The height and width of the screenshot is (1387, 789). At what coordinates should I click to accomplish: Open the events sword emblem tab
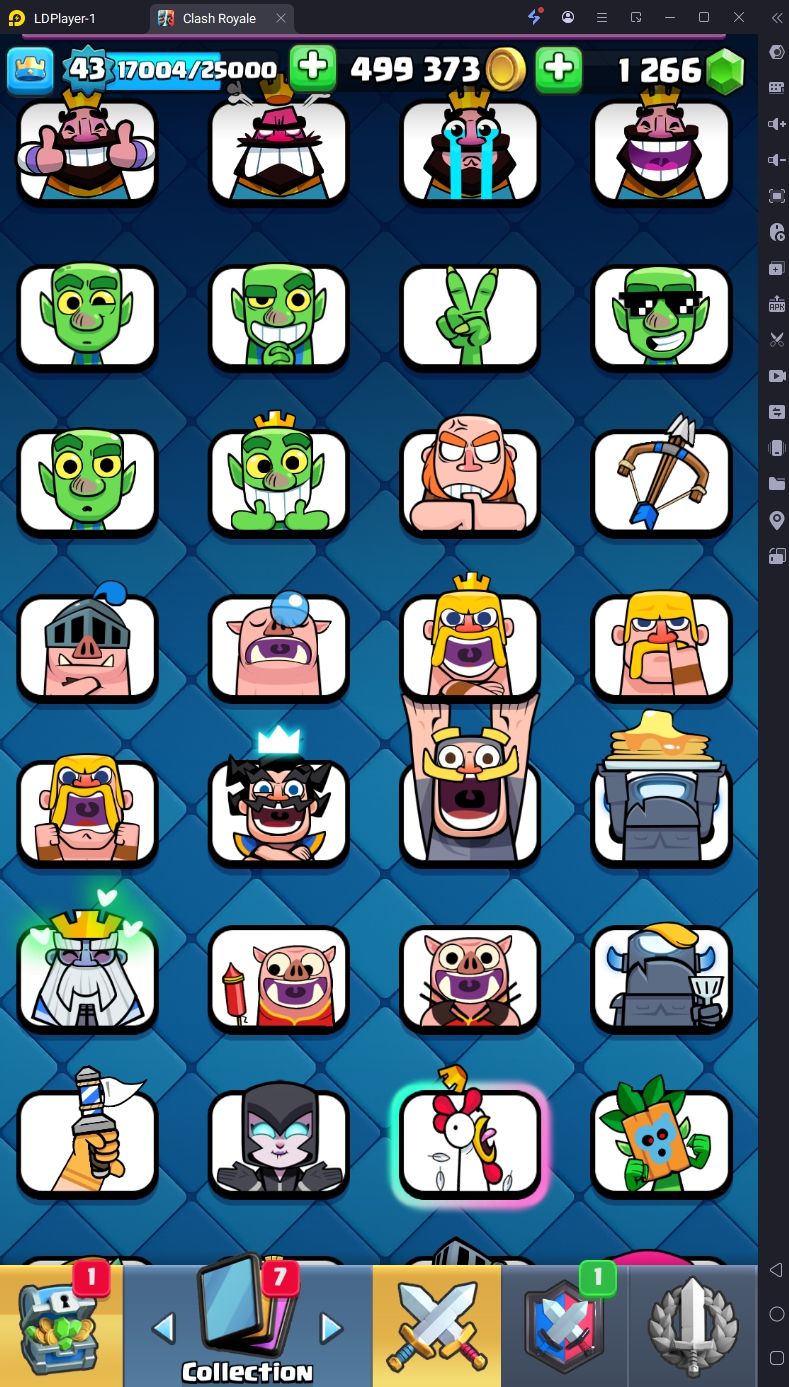693,1325
